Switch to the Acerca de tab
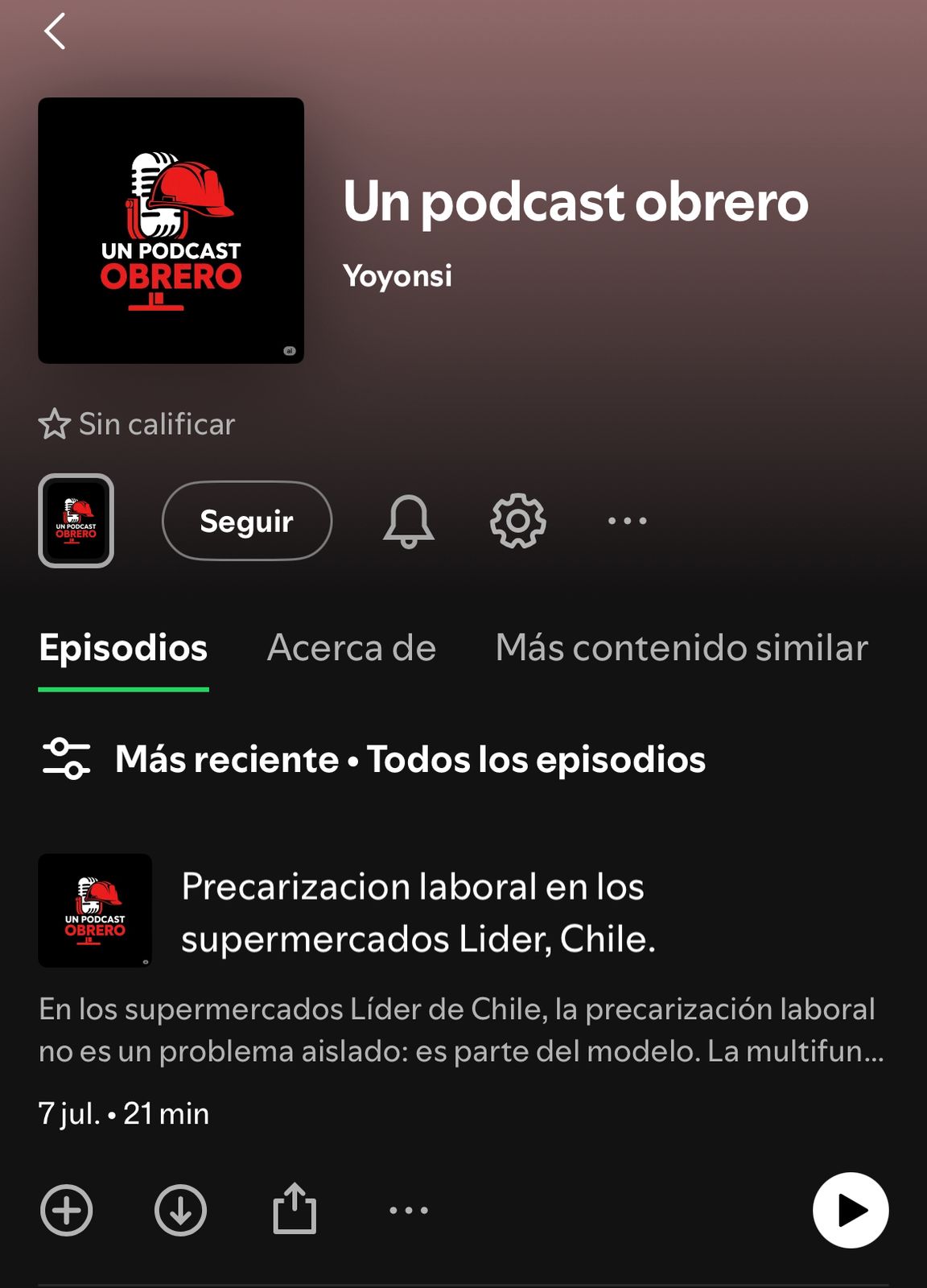Image resolution: width=927 pixels, height=1288 pixels. (x=352, y=648)
